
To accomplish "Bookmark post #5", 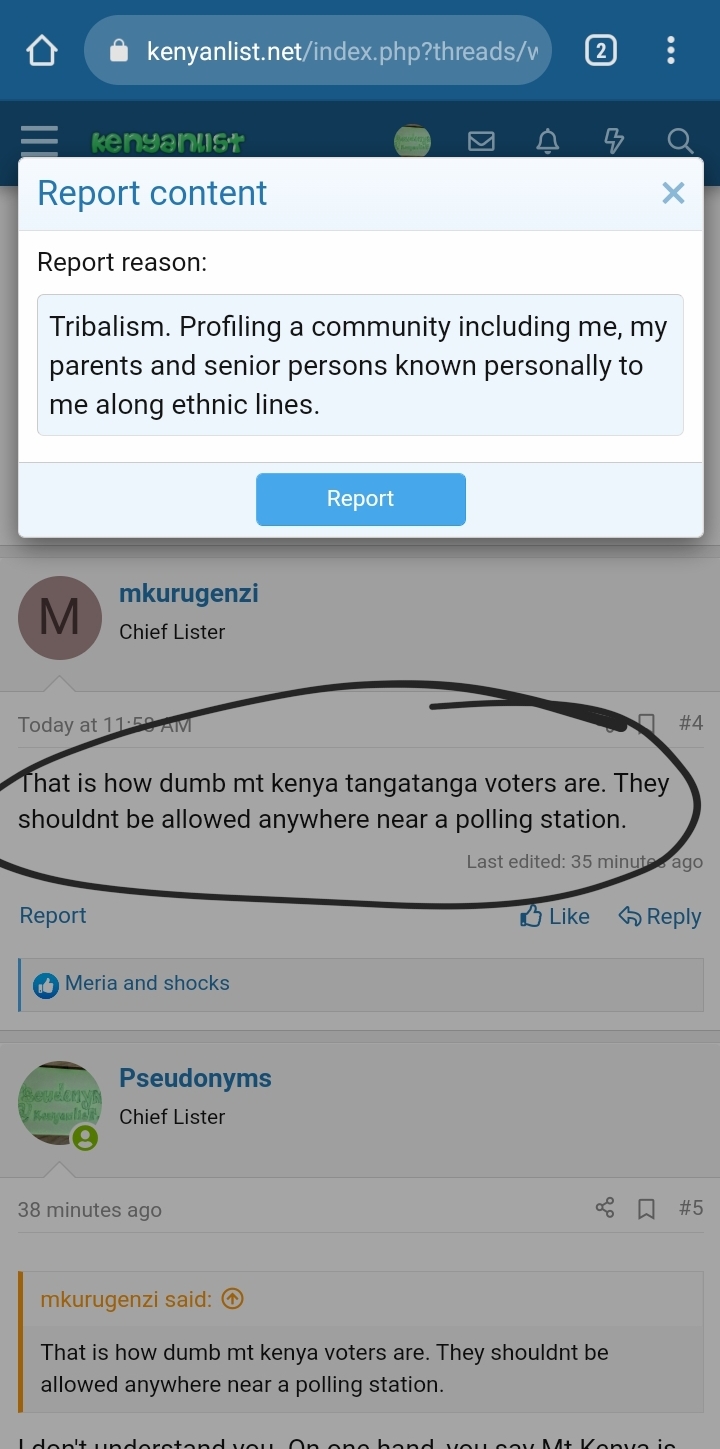I will [646, 1209].
